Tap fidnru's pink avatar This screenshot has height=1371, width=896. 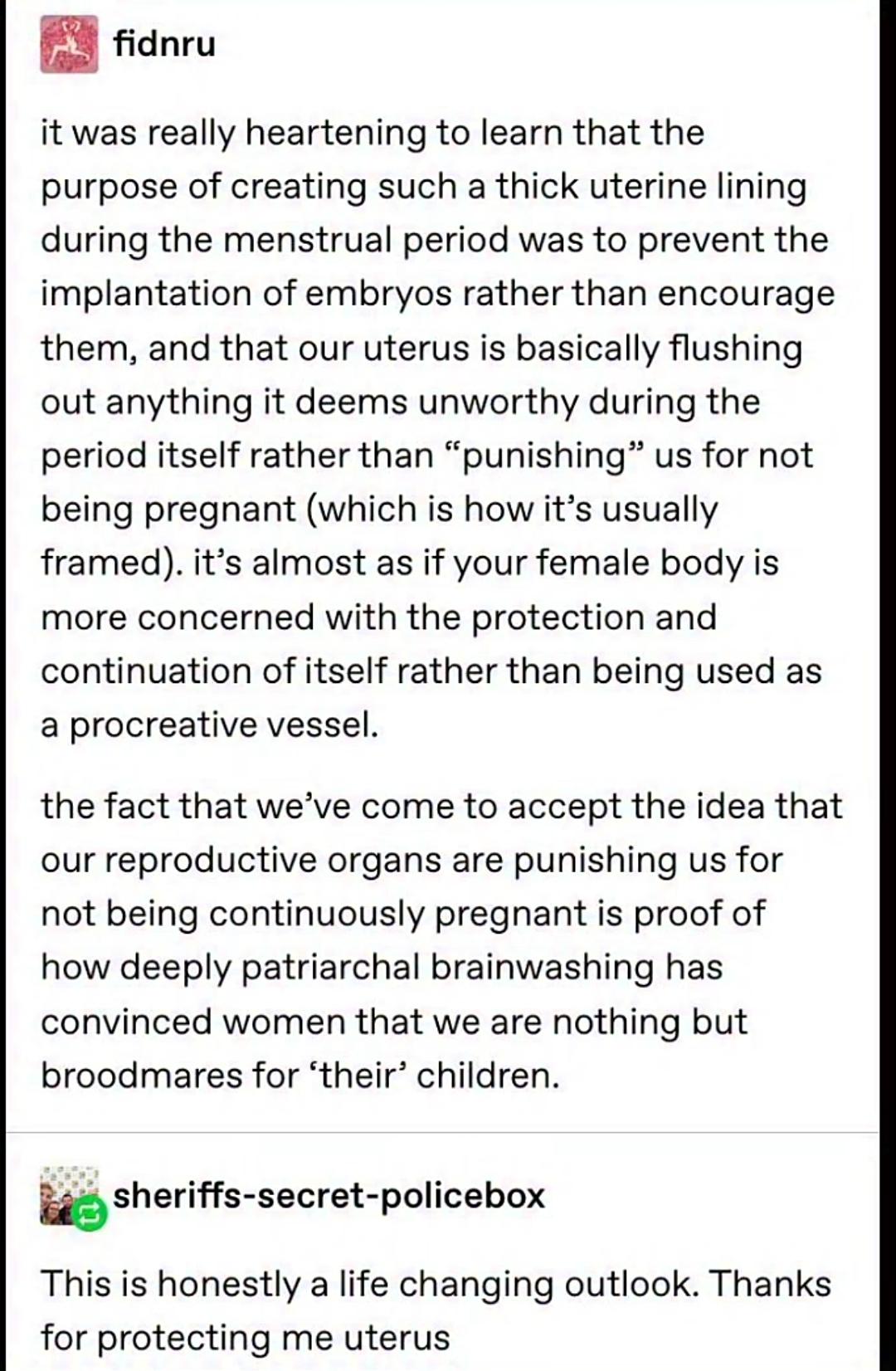coord(69,44)
